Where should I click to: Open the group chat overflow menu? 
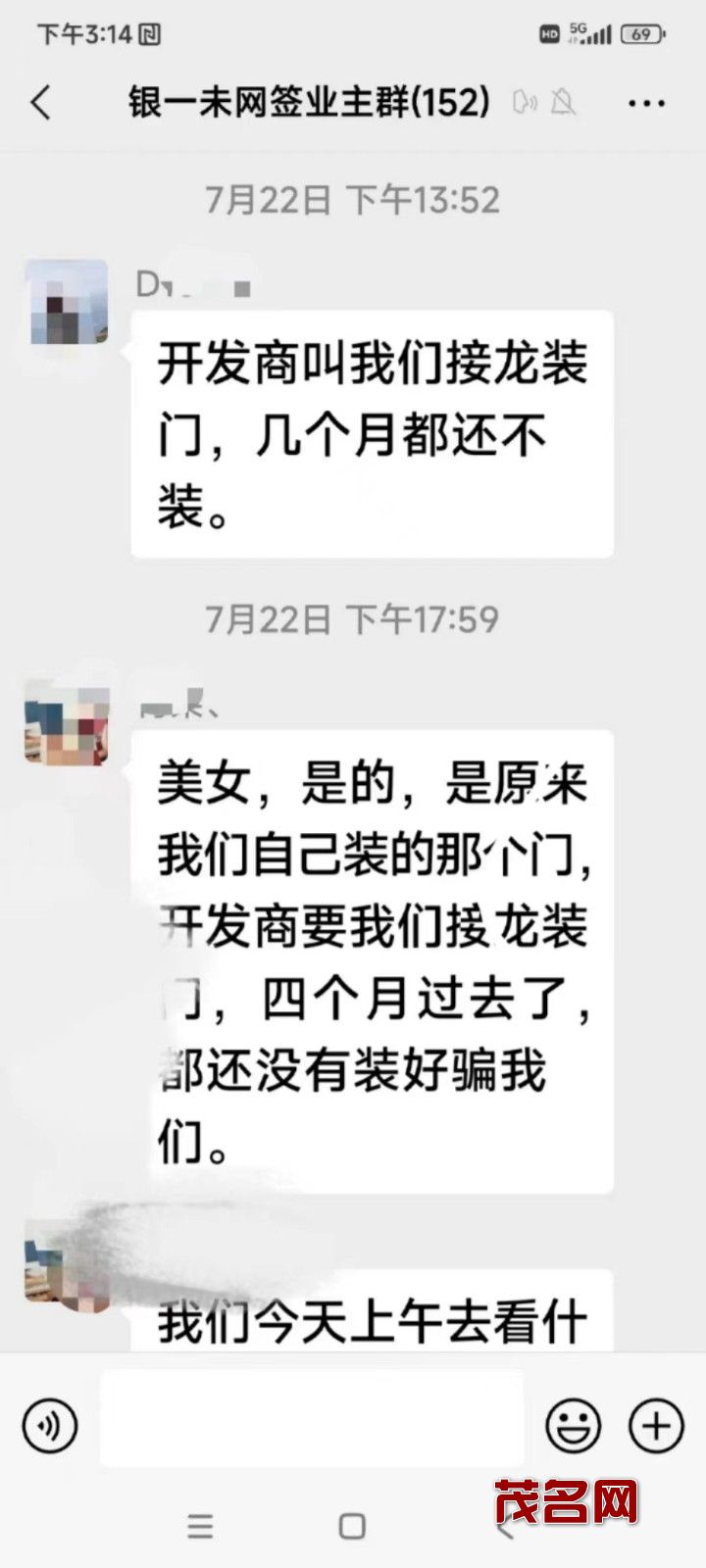point(646,102)
